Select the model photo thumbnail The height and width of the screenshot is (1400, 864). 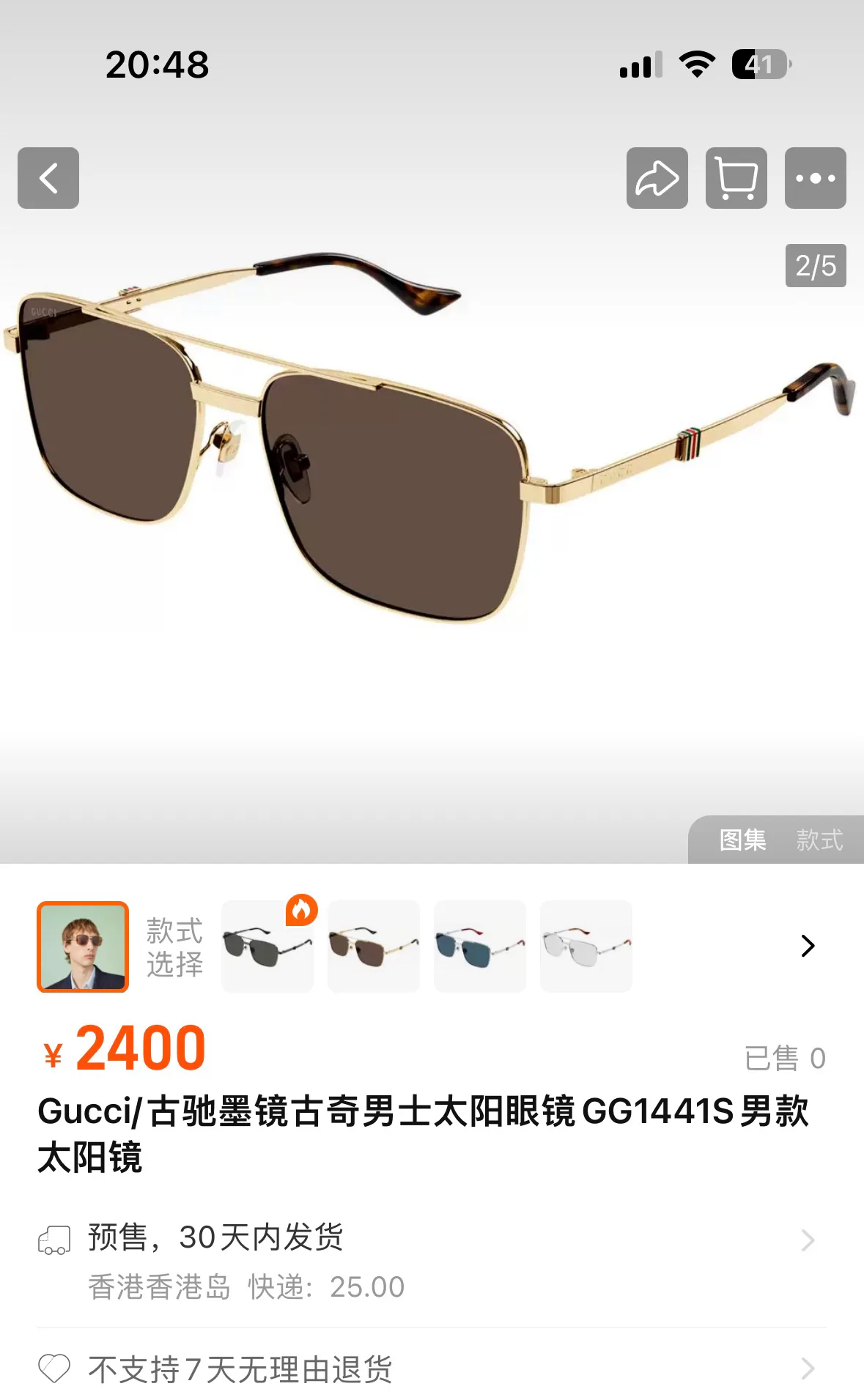click(x=83, y=947)
